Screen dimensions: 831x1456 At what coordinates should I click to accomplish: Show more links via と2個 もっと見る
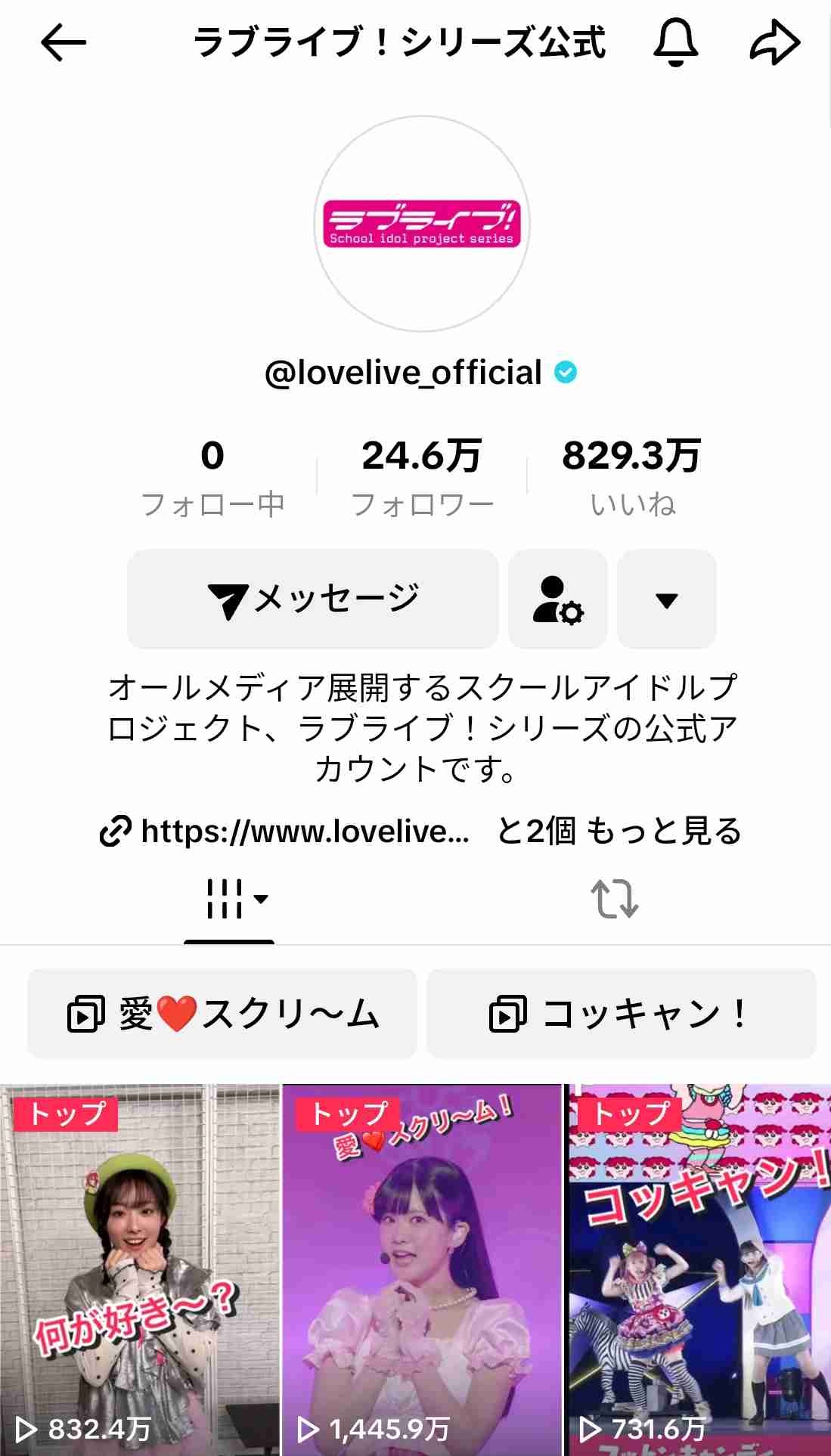click(619, 832)
